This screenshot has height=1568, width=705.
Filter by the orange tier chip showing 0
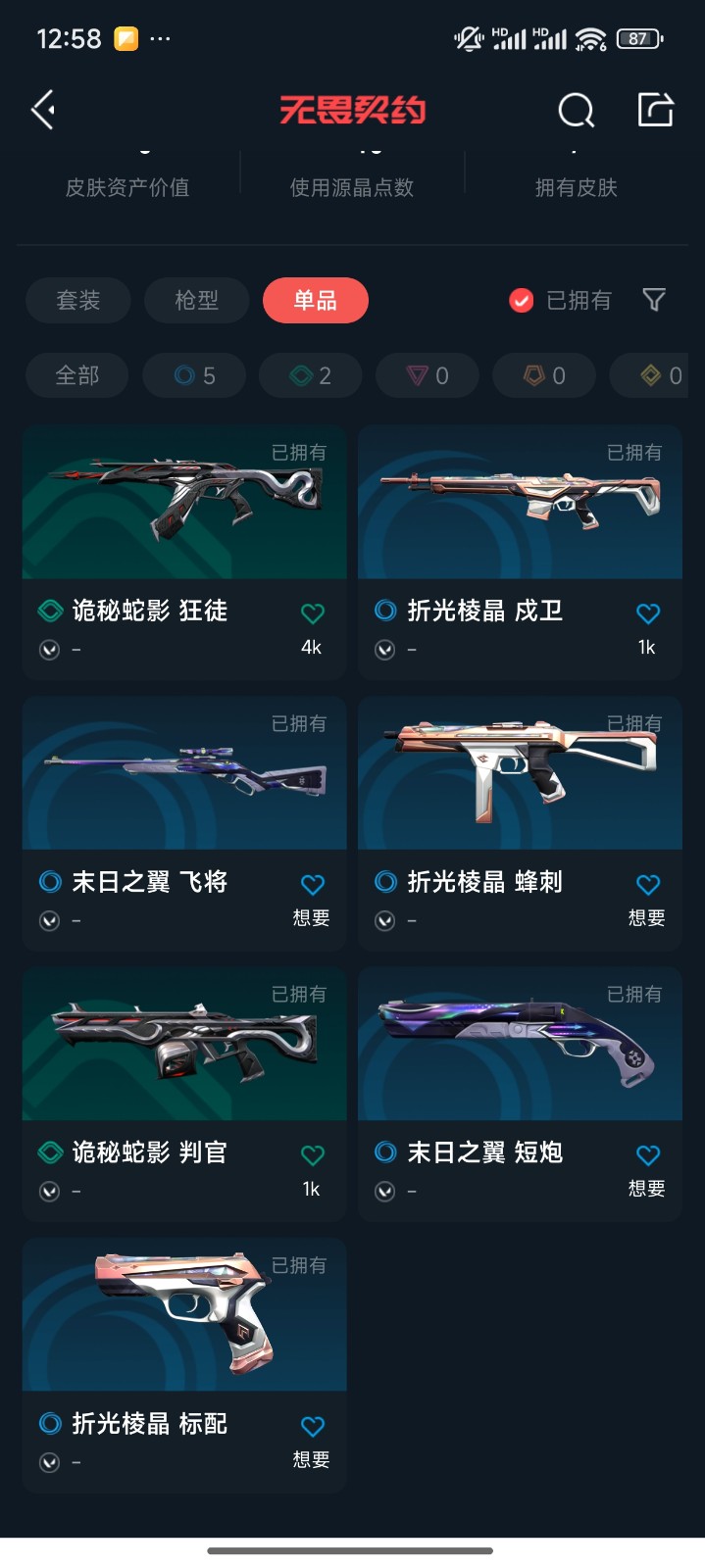544,375
